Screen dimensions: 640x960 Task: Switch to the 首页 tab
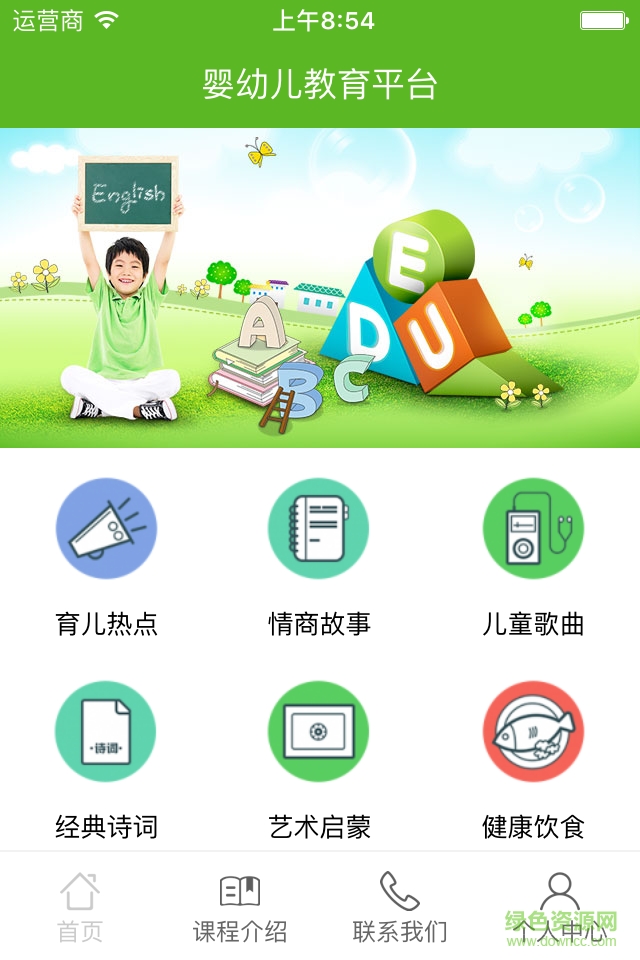[80, 906]
